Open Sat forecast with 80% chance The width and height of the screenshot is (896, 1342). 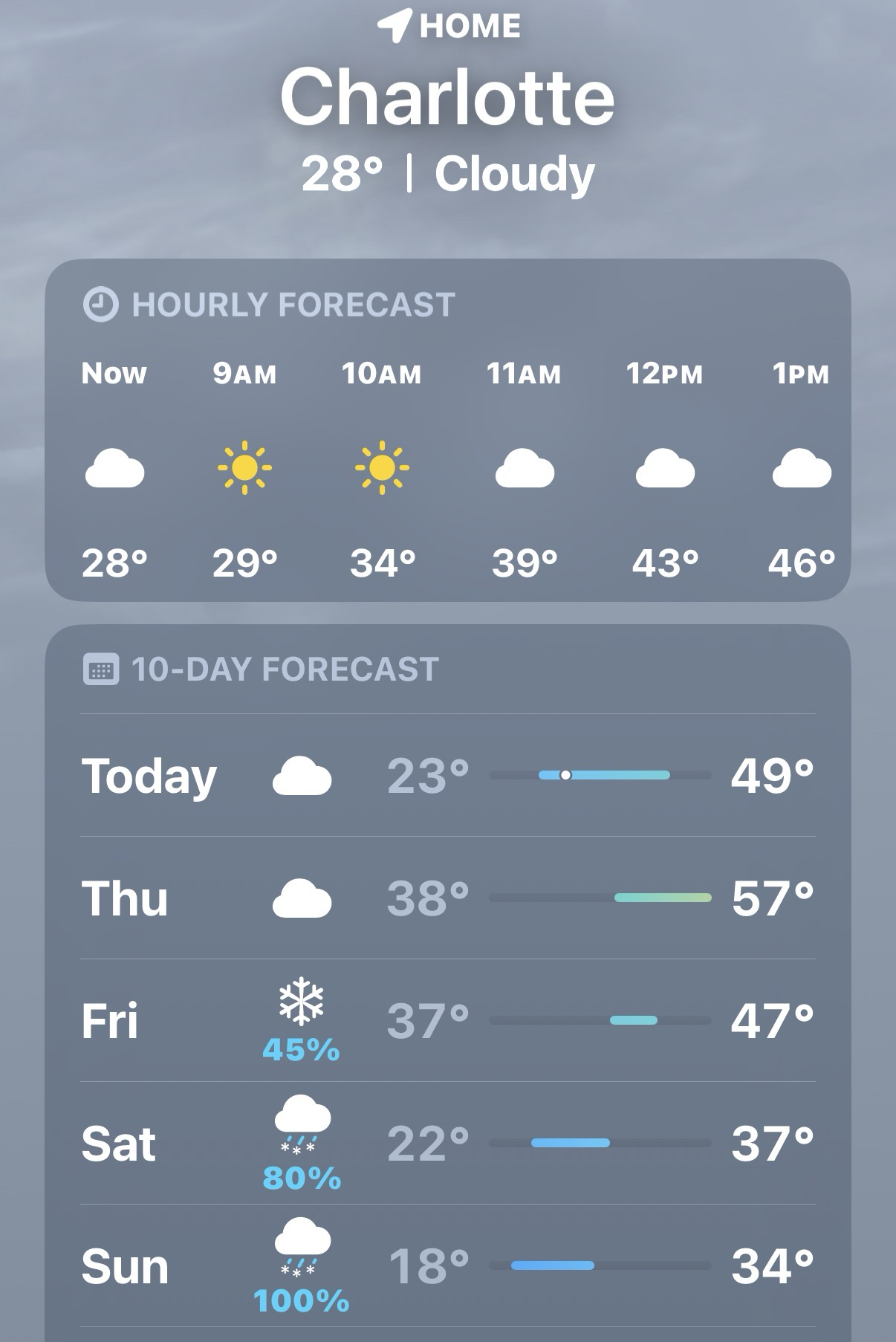click(x=447, y=1143)
